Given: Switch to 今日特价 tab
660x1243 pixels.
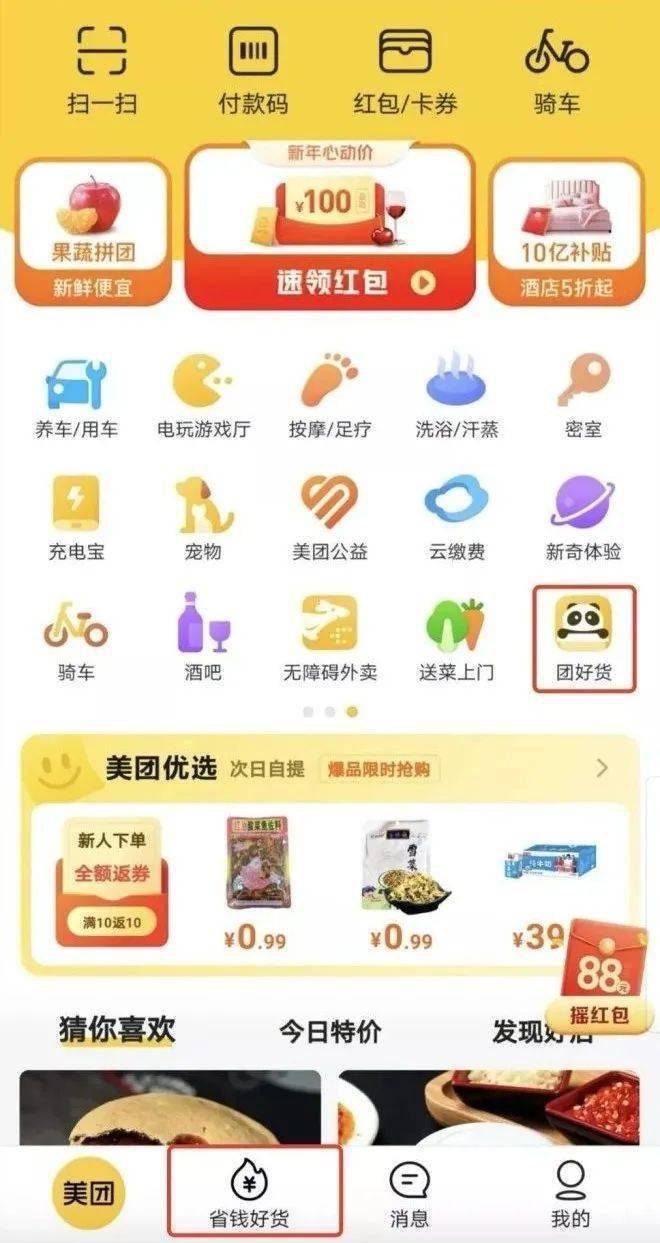Looking at the screenshot, I should point(329,1031).
